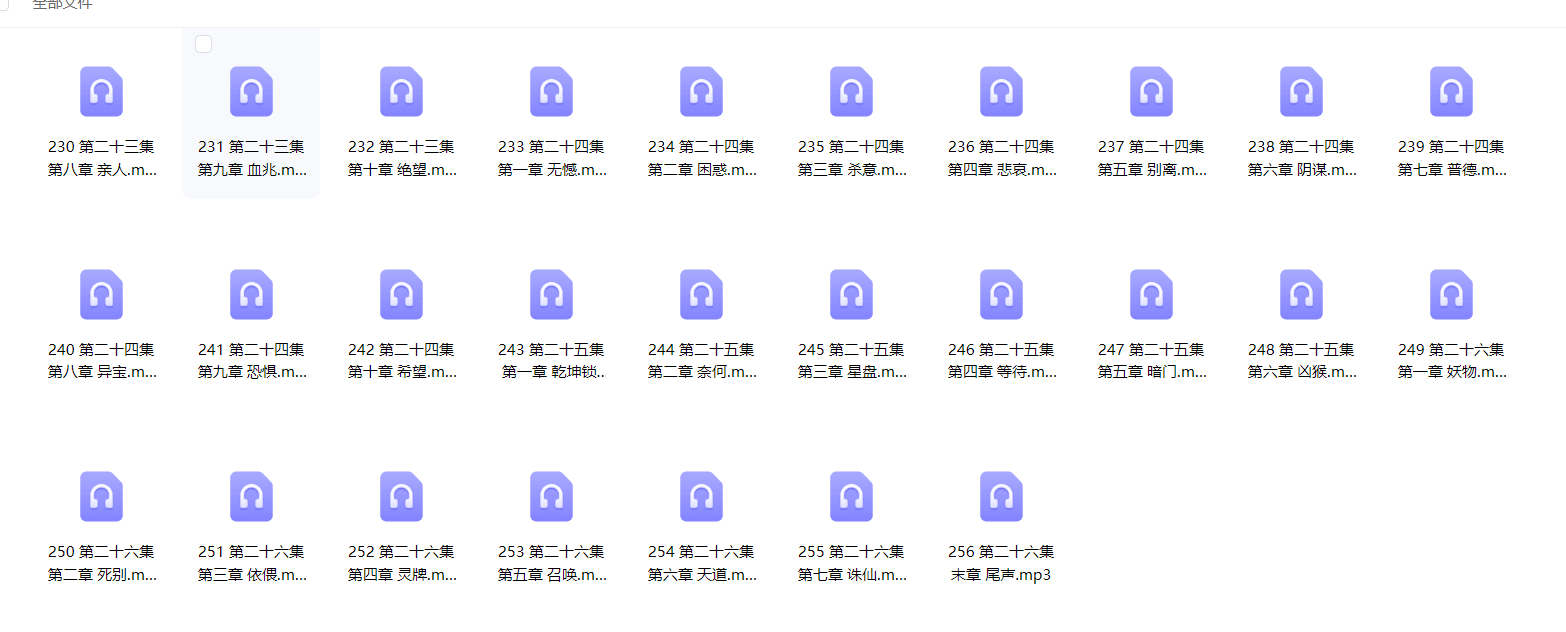
Task: Open audio 239 第七章 普德
Action: tap(1451, 92)
